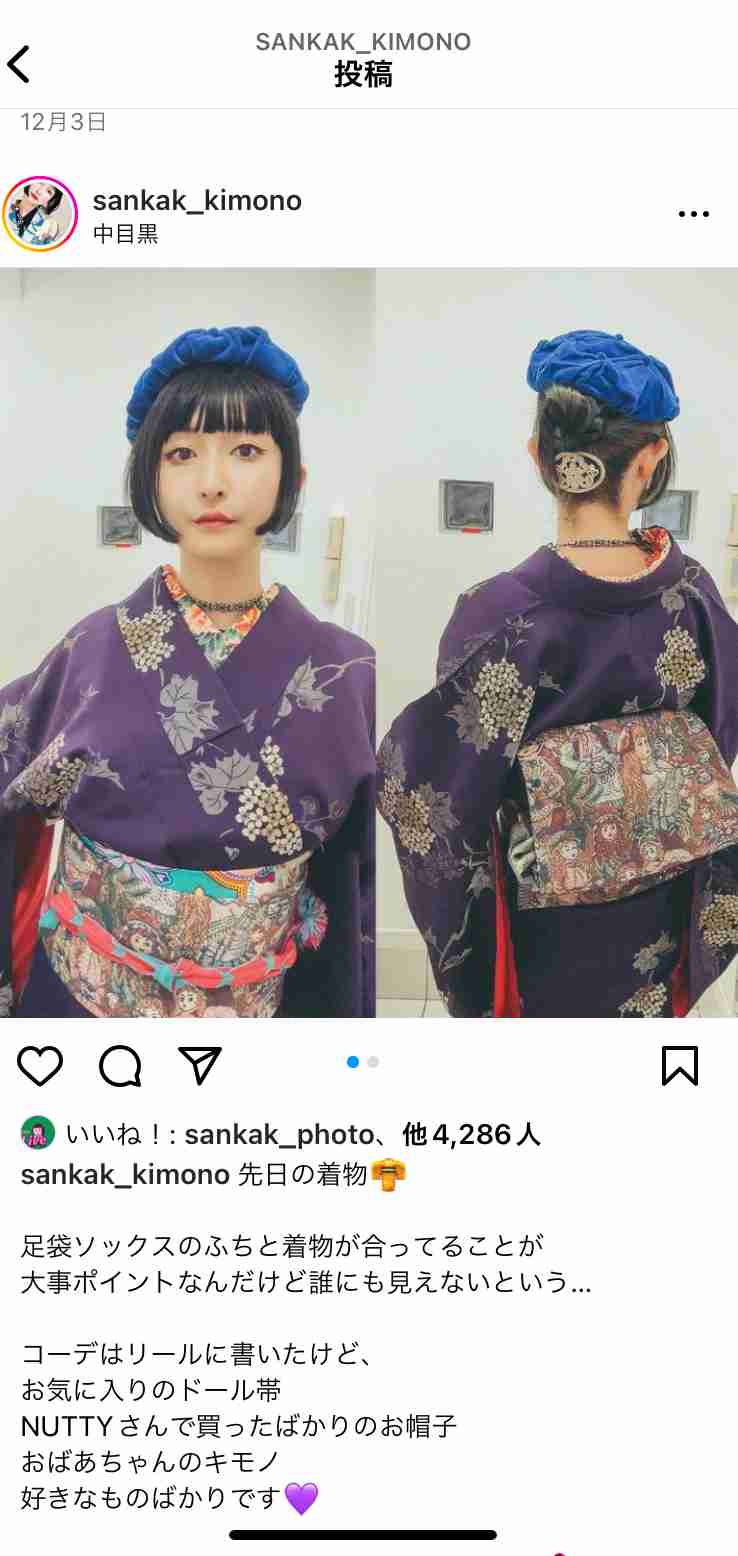
Task: Go back using the top-left arrow
Action: pos(19,63)
